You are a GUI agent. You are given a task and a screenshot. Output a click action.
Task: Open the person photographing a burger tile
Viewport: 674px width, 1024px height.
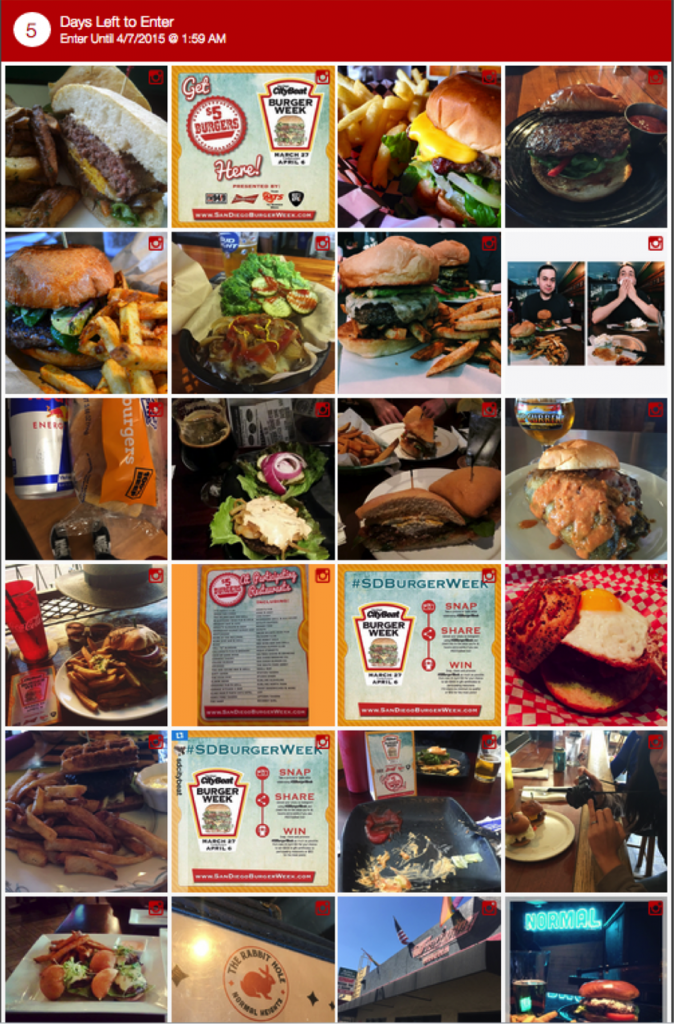[585, 811]
